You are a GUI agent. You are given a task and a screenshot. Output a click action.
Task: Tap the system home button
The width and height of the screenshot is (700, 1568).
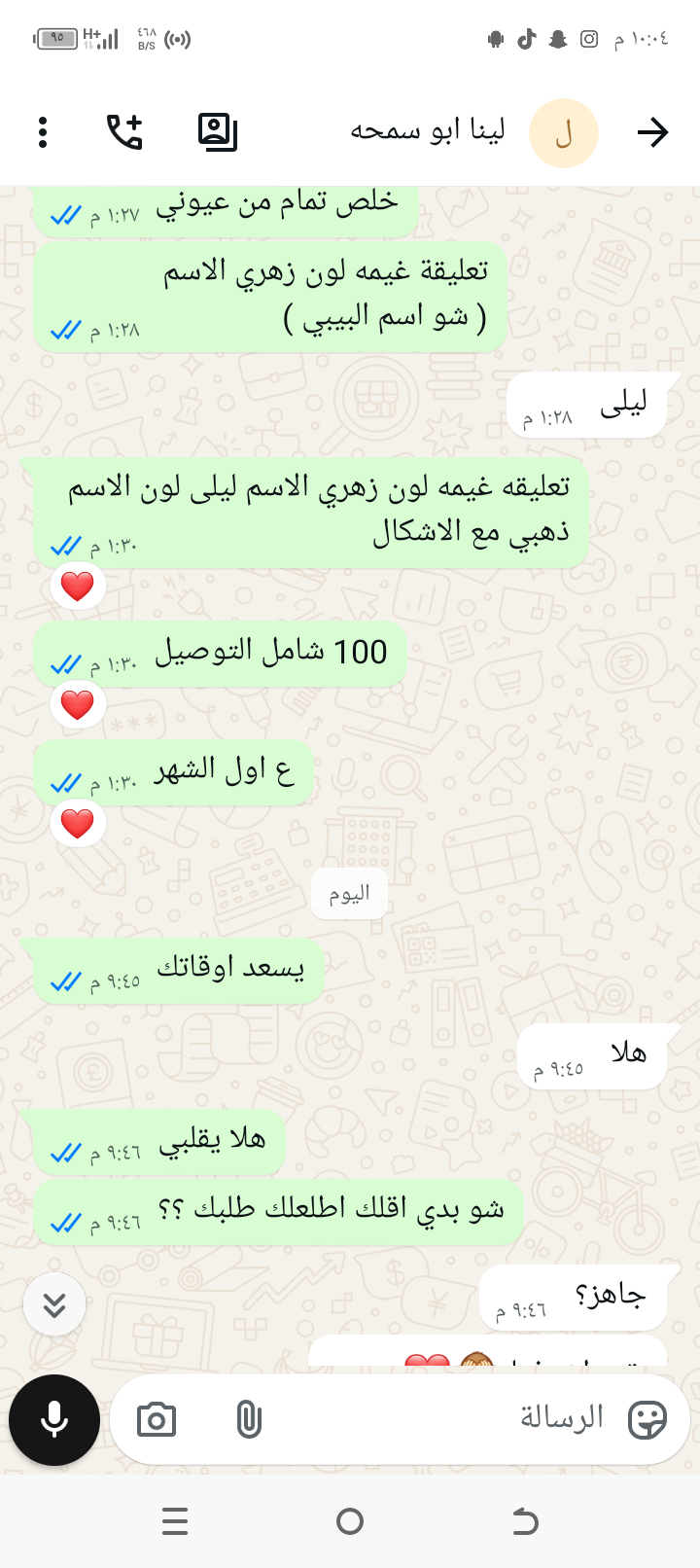[350, 1521]
